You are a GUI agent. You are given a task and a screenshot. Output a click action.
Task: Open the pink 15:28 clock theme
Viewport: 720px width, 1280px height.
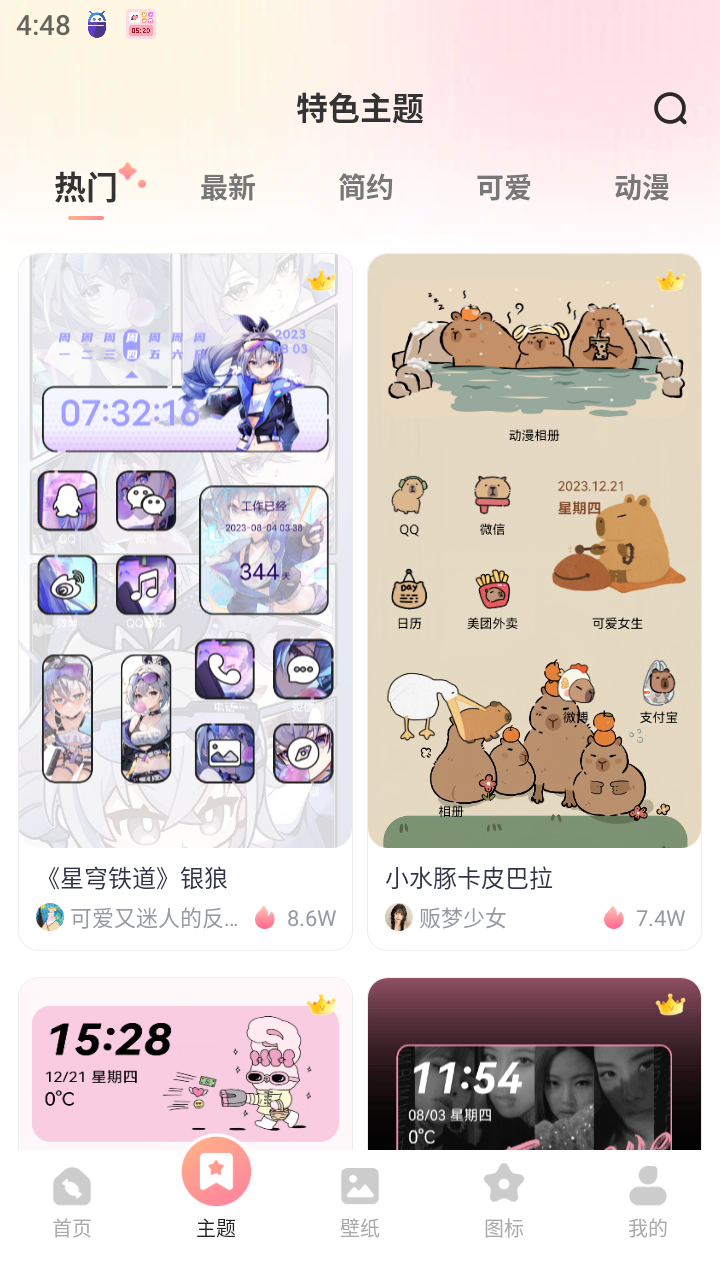pos(185,1065)
